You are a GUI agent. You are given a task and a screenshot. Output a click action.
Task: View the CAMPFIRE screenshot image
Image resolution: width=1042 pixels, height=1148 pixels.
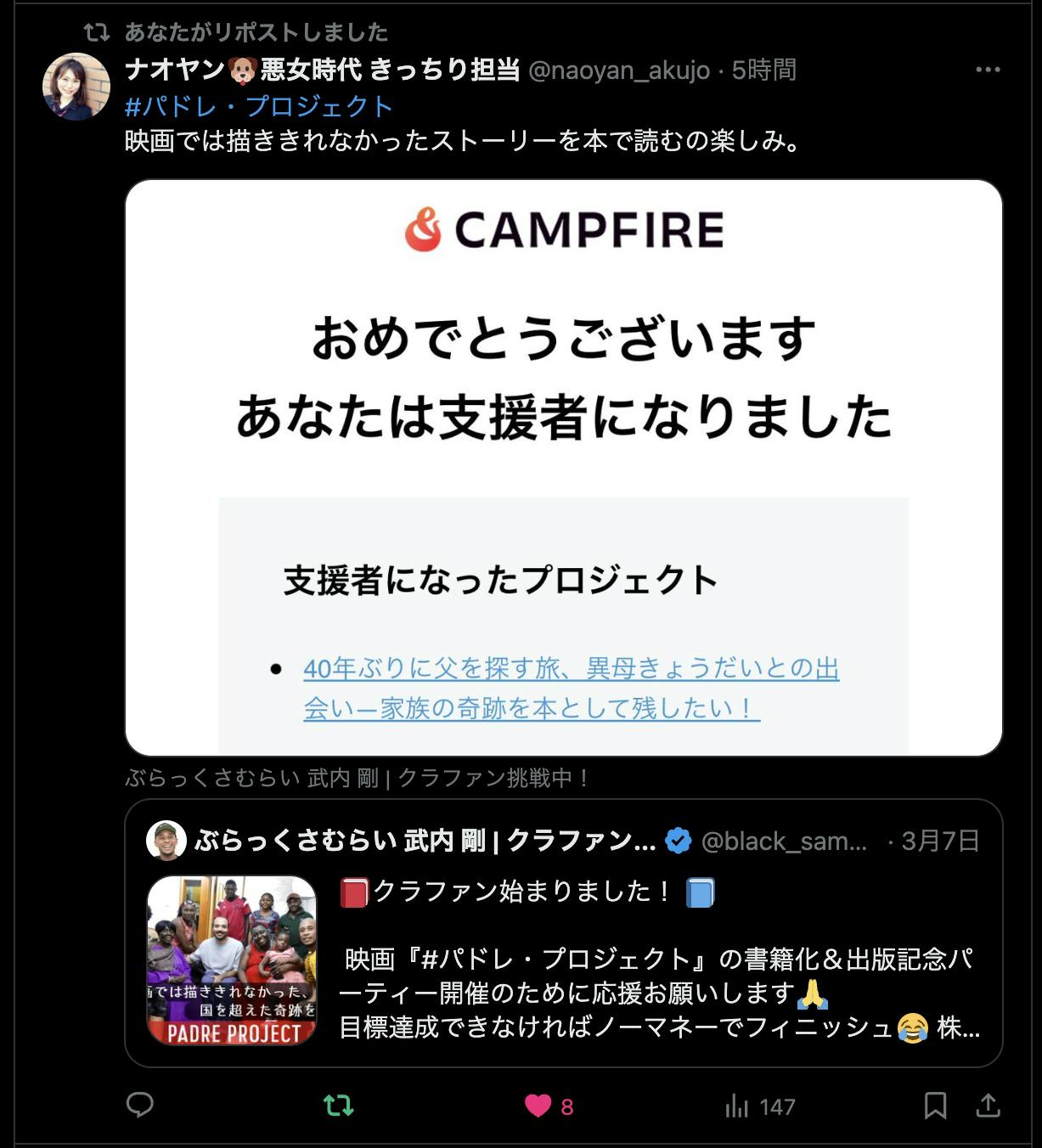pos(563,467)
